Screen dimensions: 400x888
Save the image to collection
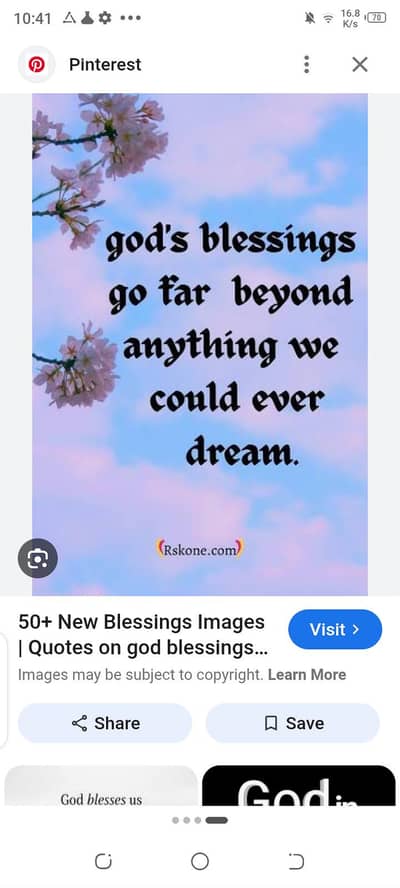pos(292,723)
